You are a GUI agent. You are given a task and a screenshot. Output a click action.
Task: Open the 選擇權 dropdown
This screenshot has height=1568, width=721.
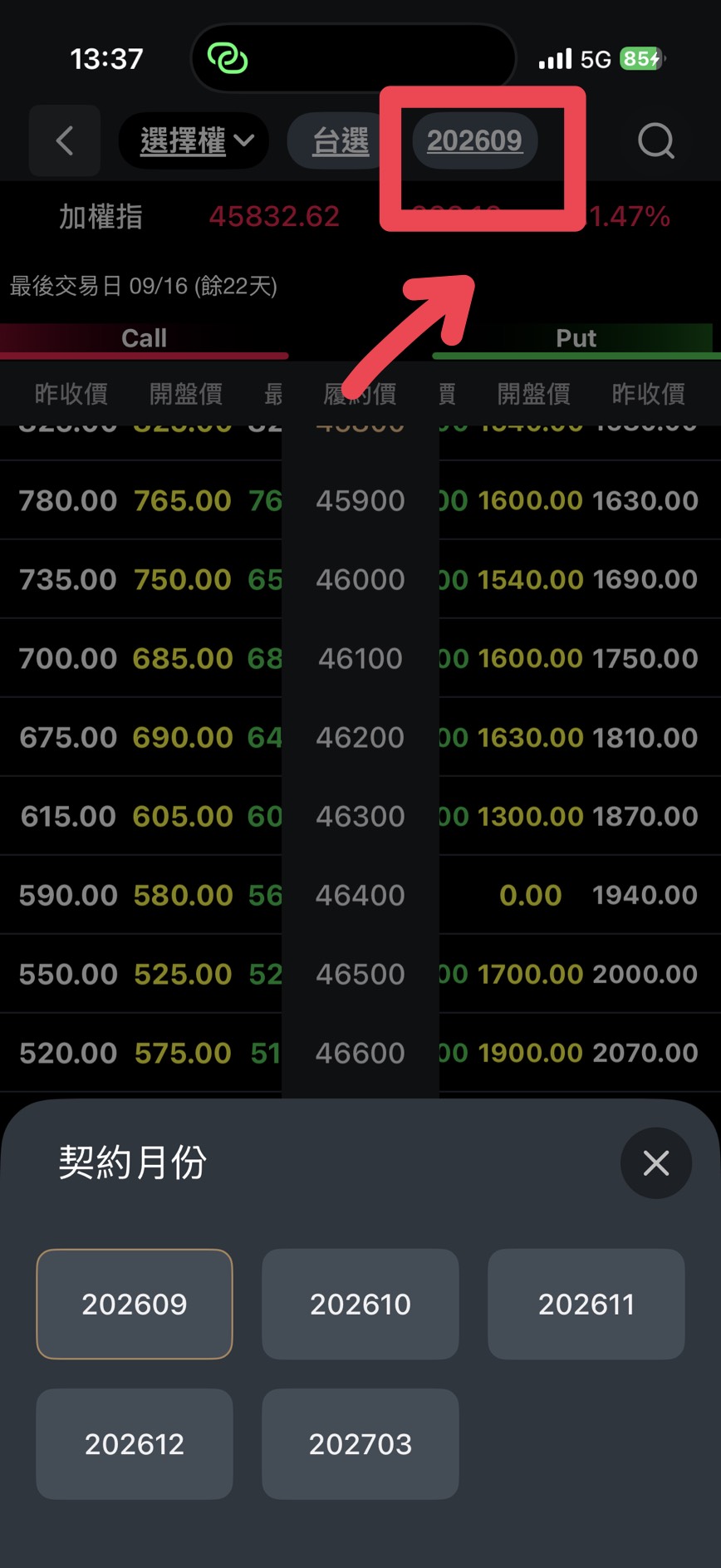tap(194, 140)
